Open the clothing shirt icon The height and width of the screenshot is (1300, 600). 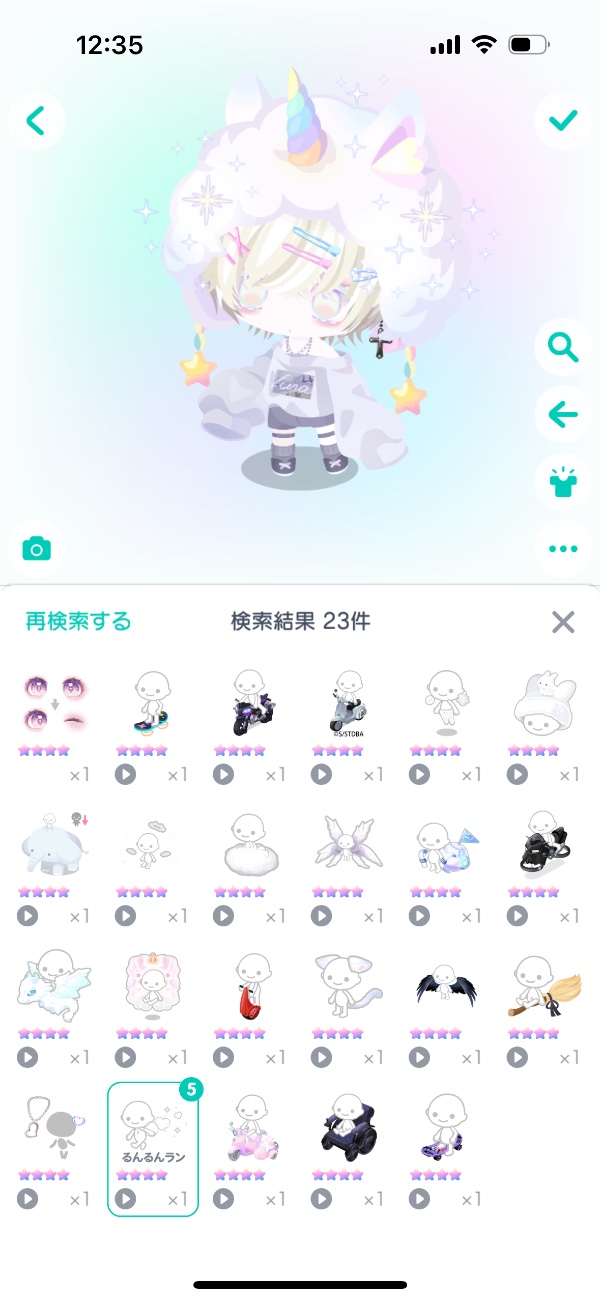click(x=563, y=480)
